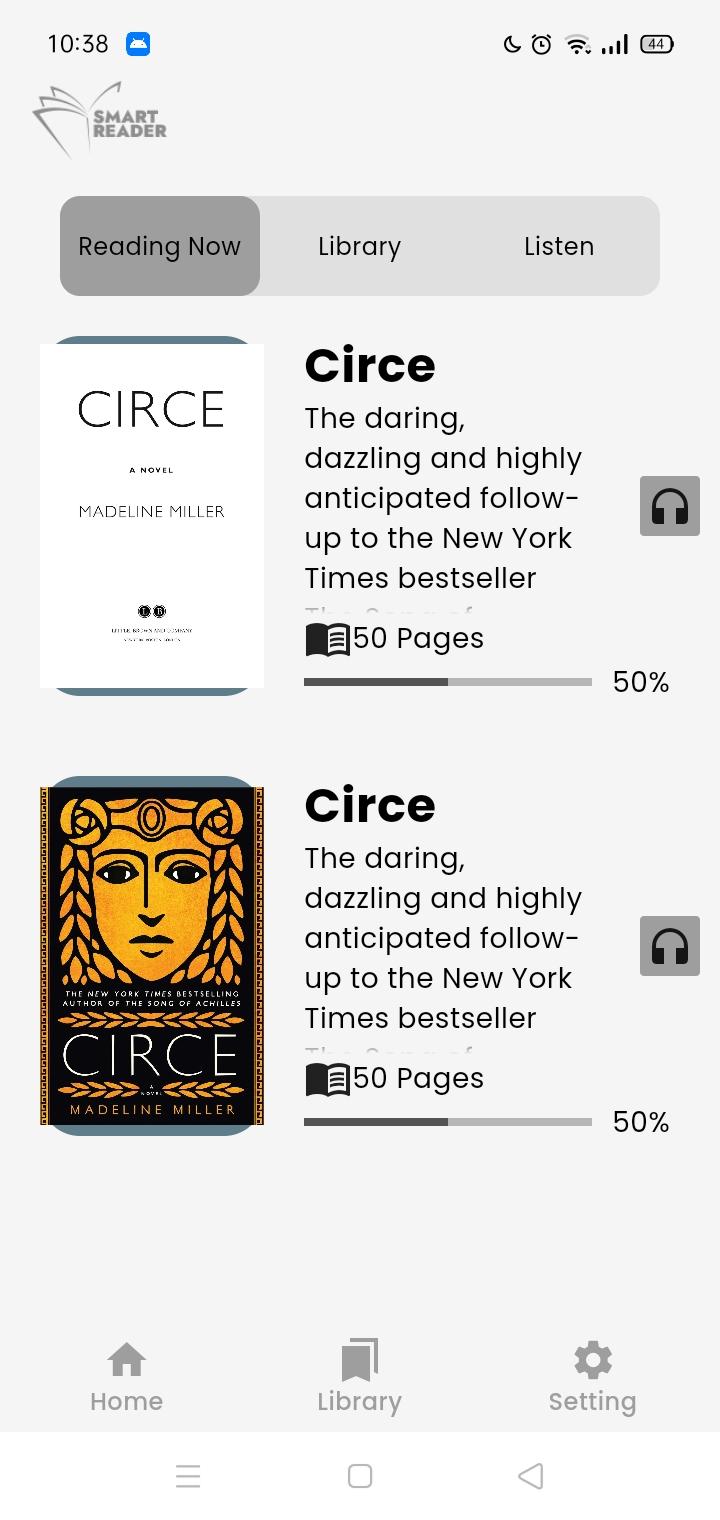This screenshot has height=1520, width=720.
Task: Open the Circe book with white cover
Action: point(152,516)
